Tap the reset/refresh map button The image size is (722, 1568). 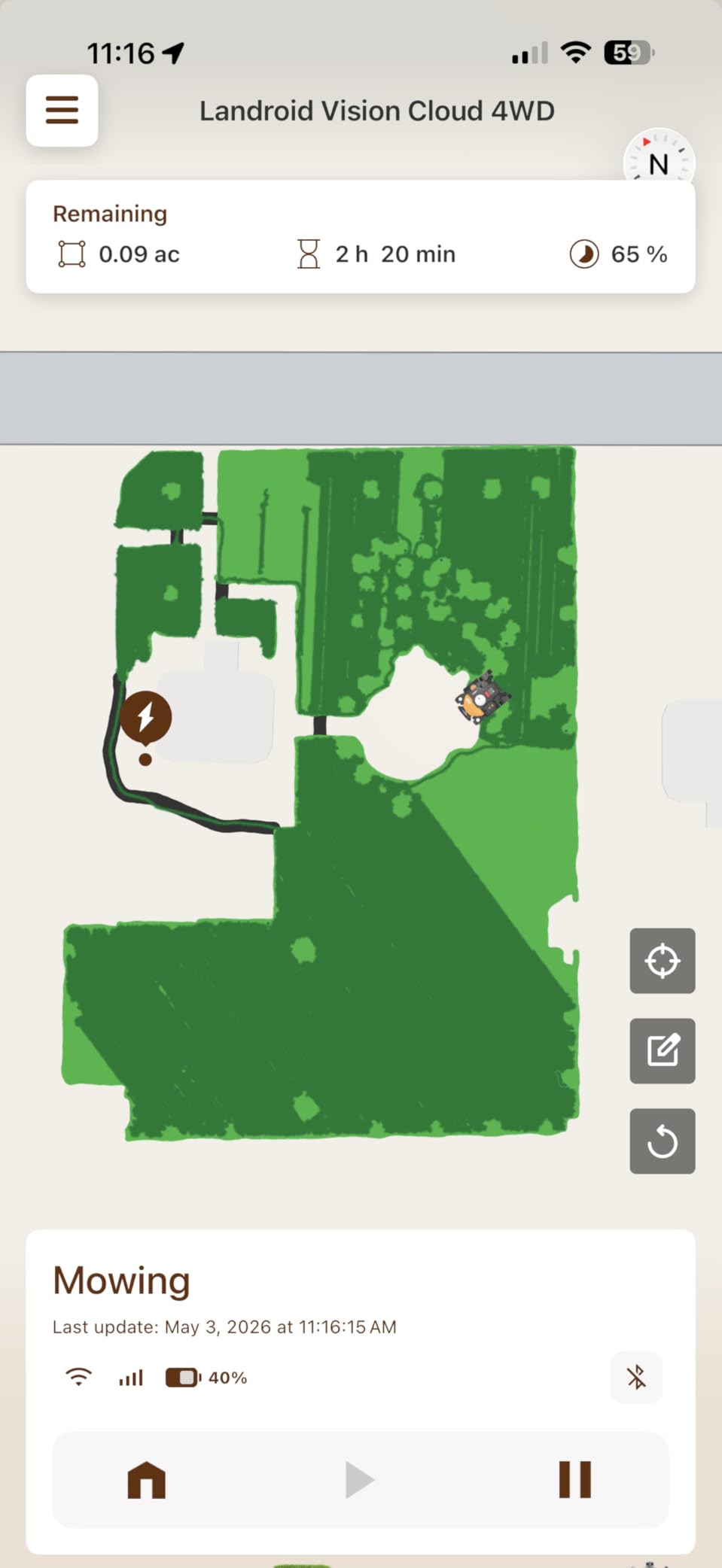[x=663, y=1141]
